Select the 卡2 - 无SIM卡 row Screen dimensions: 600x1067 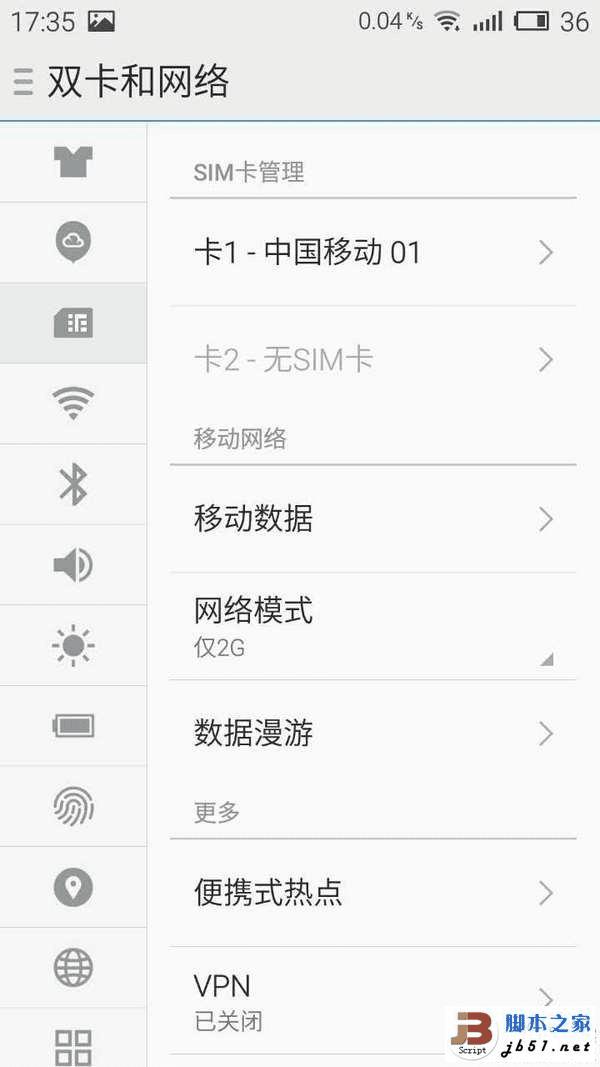pos(373,359)
